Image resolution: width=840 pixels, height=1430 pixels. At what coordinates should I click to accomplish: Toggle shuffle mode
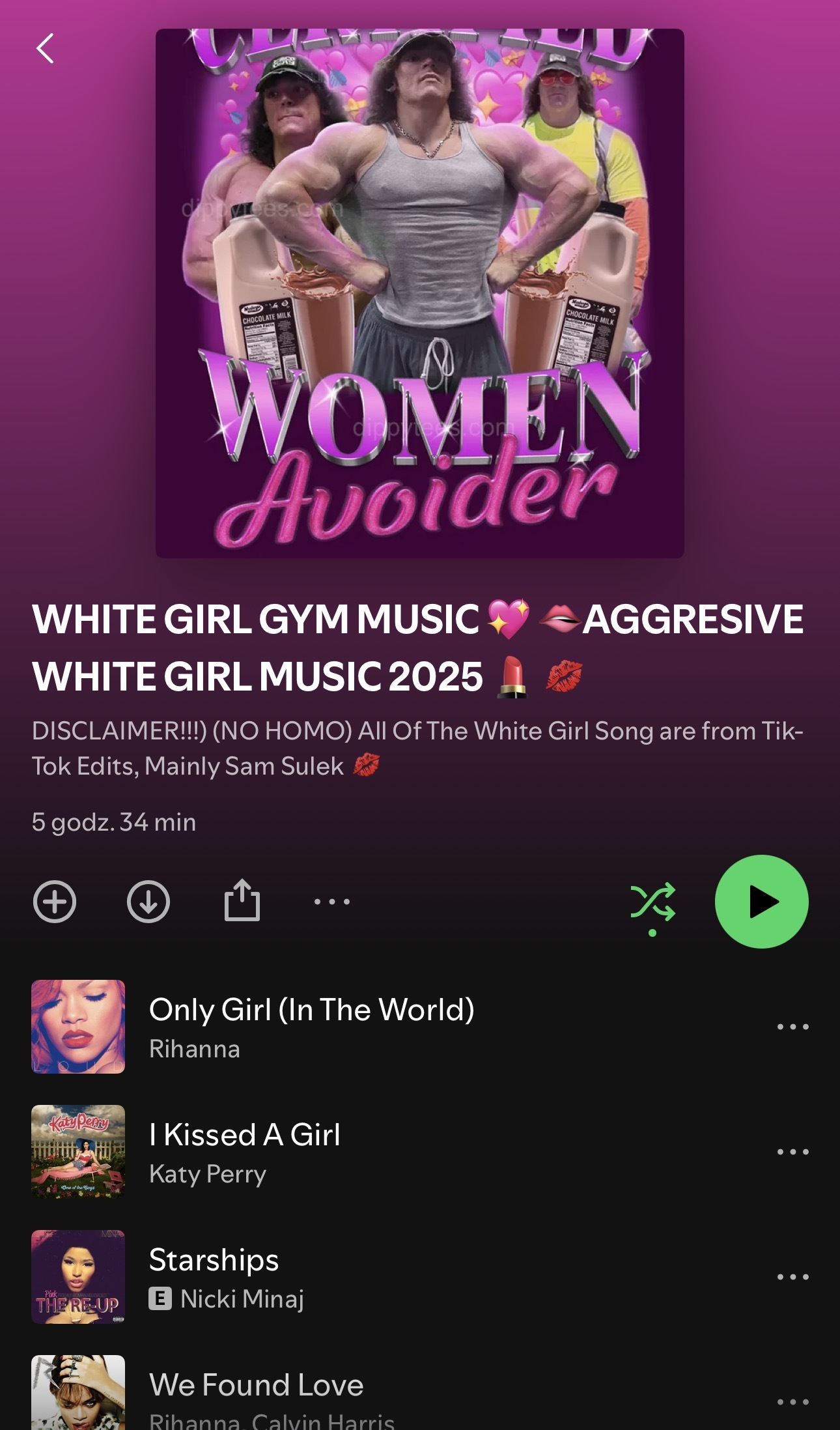[652, 903]
